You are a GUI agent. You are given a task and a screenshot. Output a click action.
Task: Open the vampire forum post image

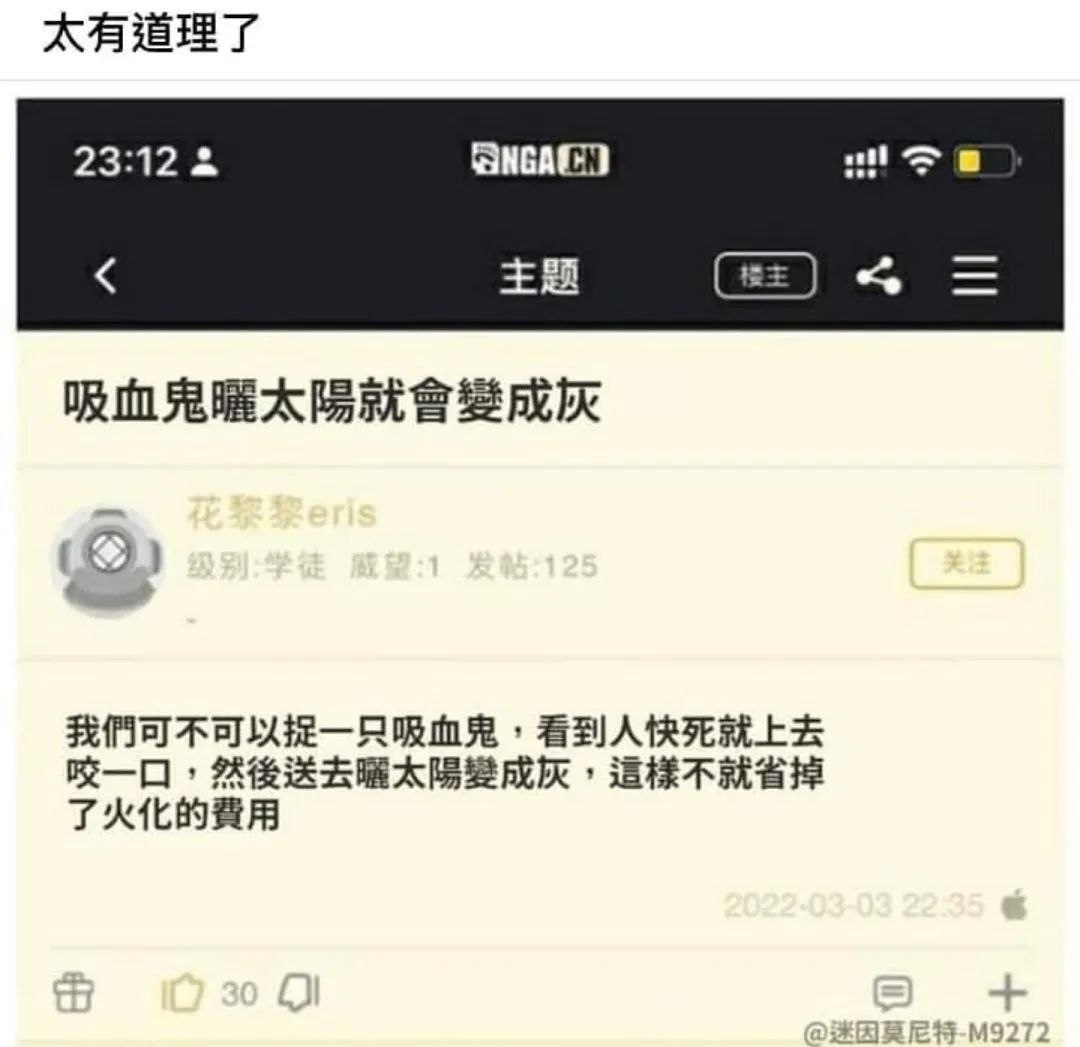(x=540, y=570)
